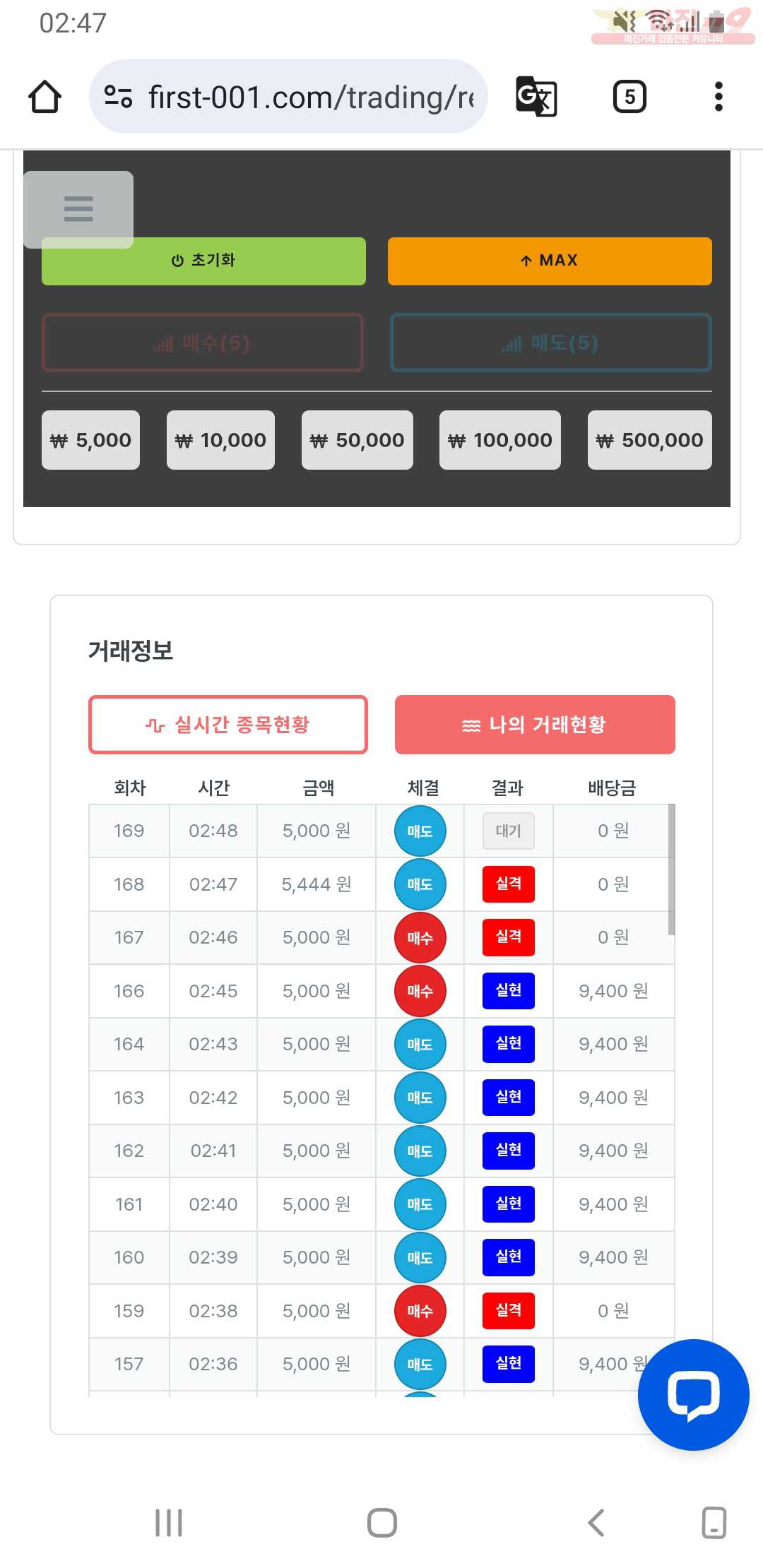Switch to the 실시간 종목현황 tab
Image resolution: width=763 pixels, height=1568 pixels.
pos(228,725)
